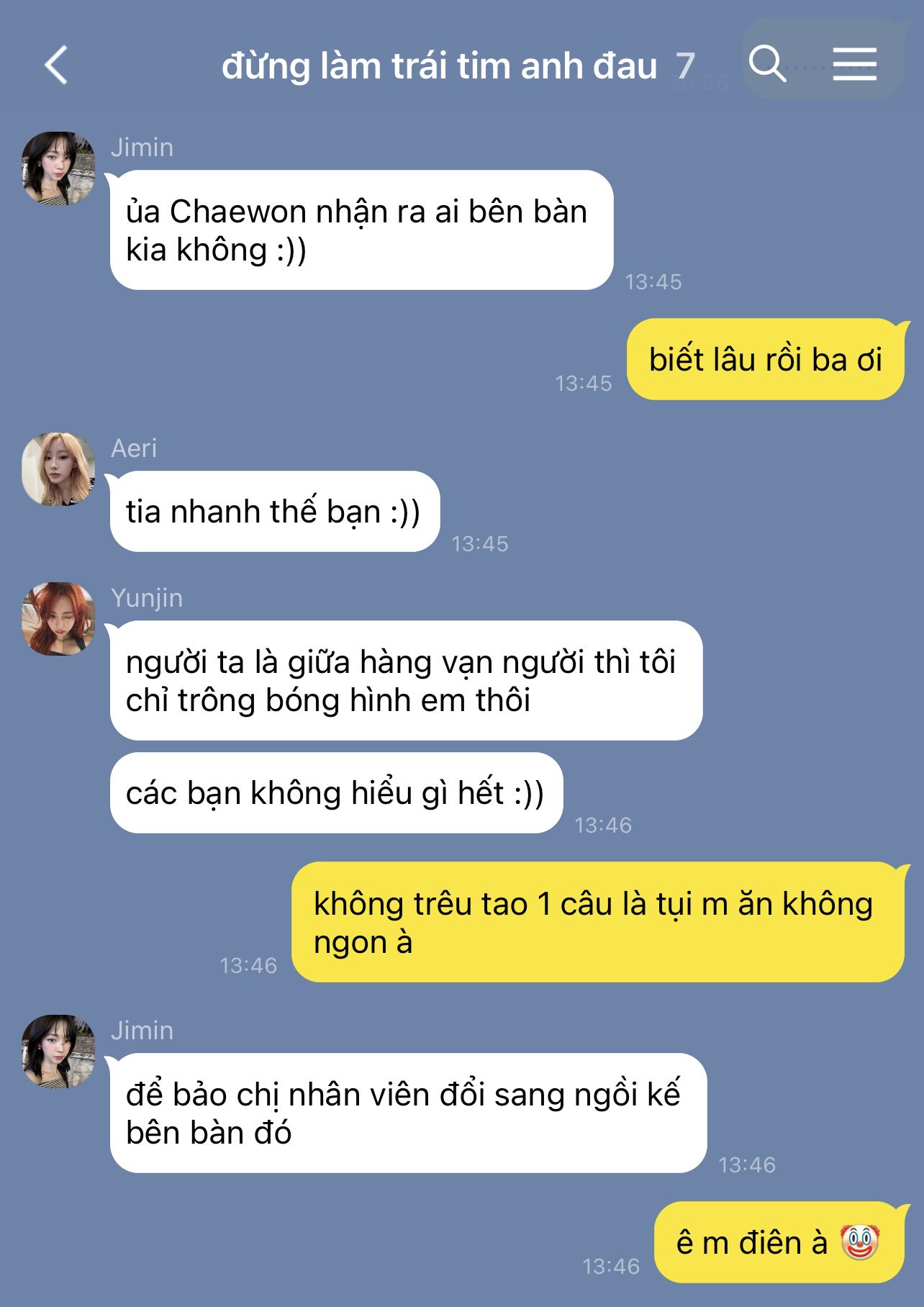Open Yunjin's profile from her avatar
The image size is (924, 1307).
(x=58, y=619)
